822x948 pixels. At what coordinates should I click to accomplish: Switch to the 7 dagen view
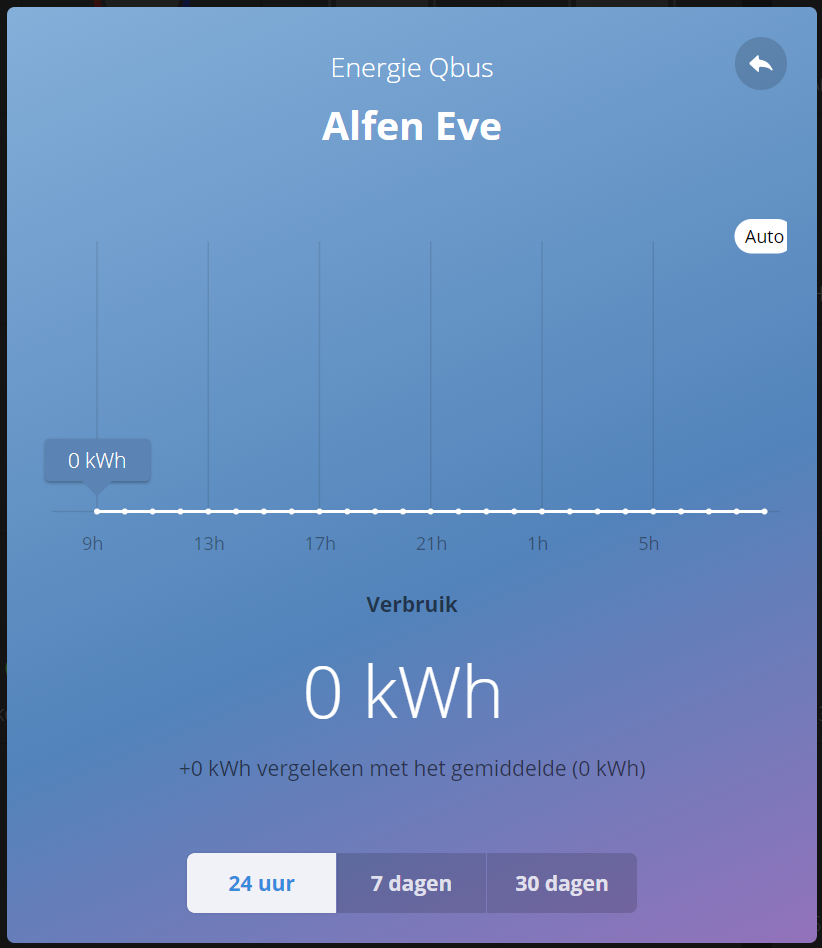click(411, 883)
